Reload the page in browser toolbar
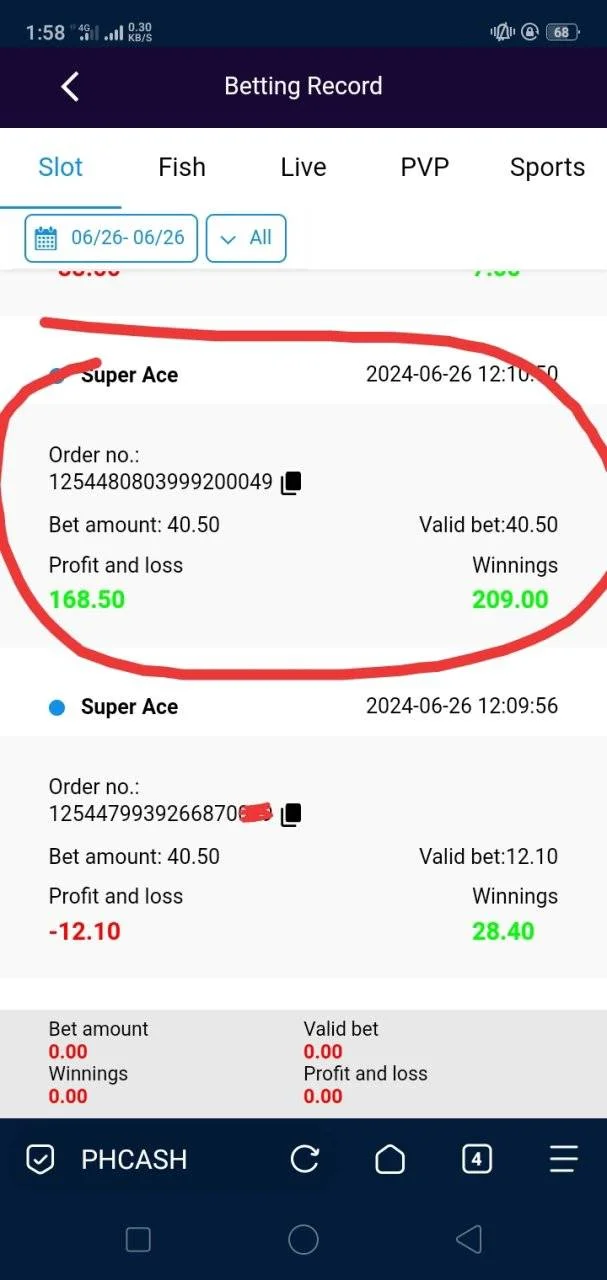 (x=304, y=1159)
